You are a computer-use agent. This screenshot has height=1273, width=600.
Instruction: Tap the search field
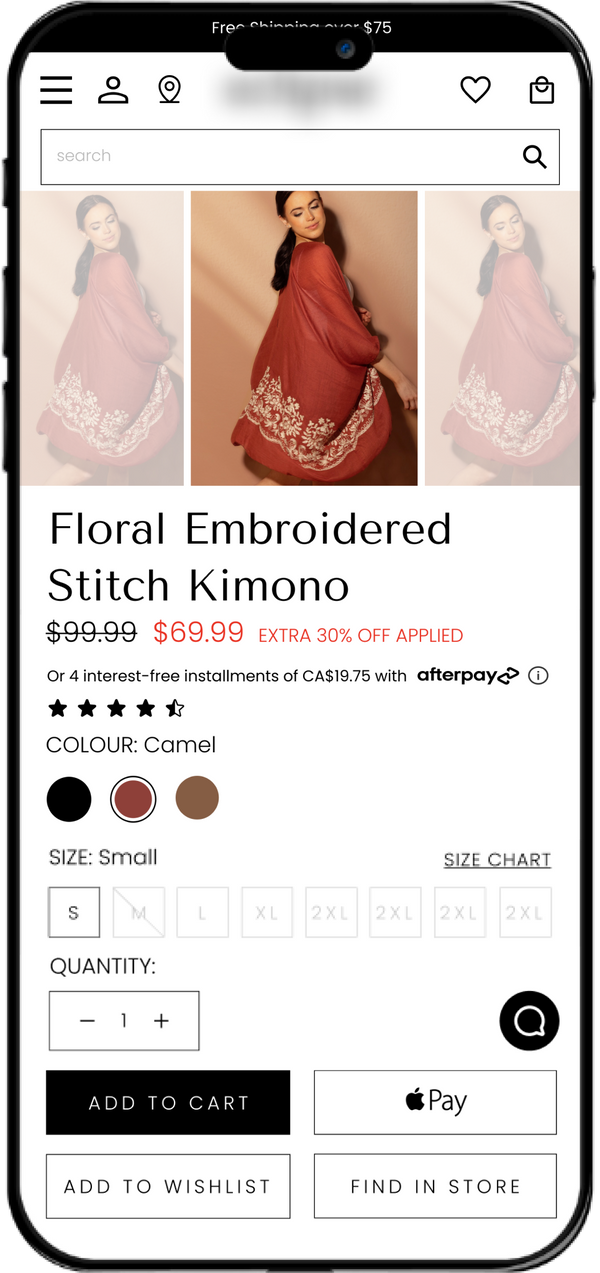280,157
